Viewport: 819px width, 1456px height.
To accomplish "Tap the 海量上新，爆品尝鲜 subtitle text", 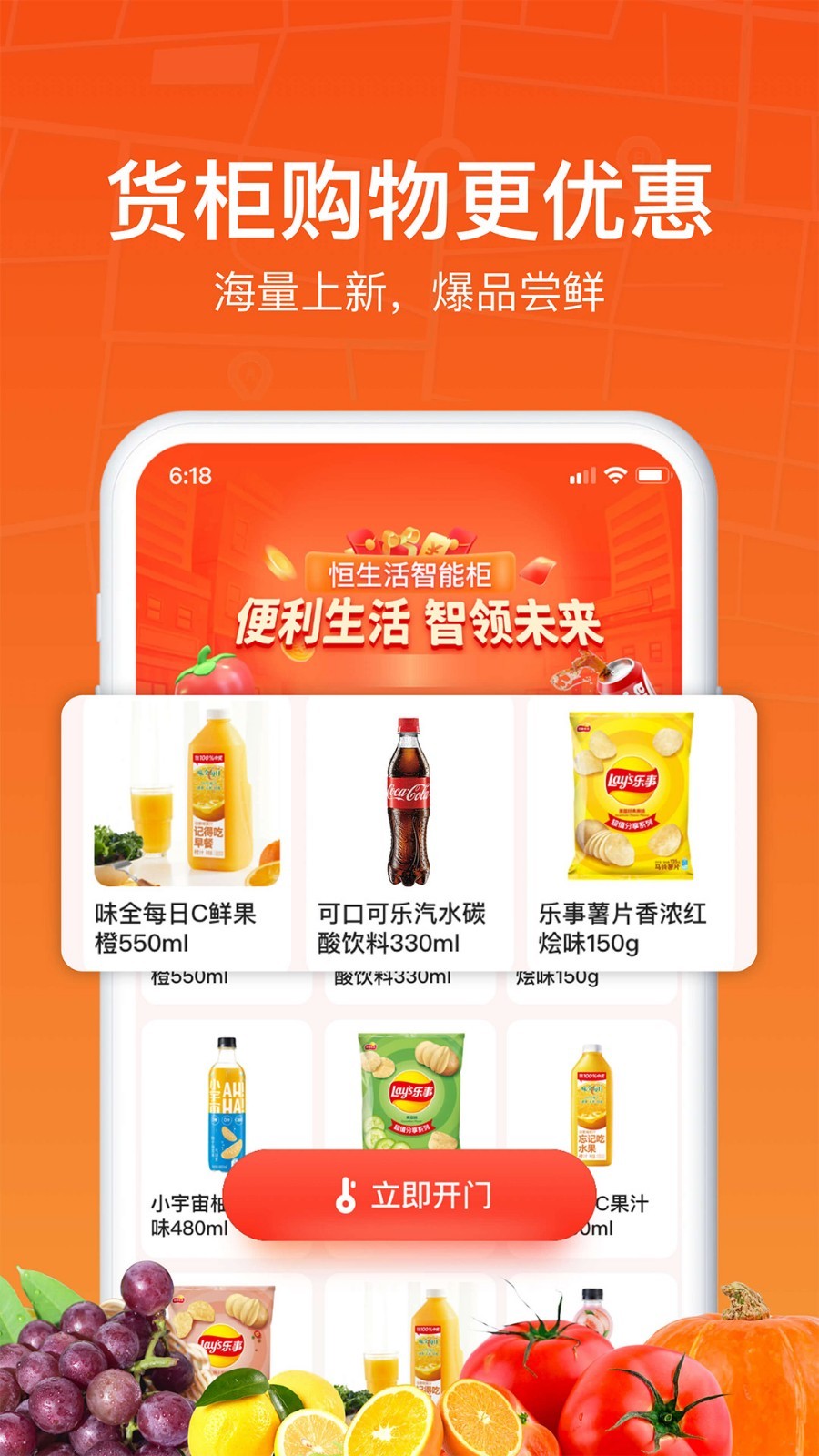I will (409, 288).
